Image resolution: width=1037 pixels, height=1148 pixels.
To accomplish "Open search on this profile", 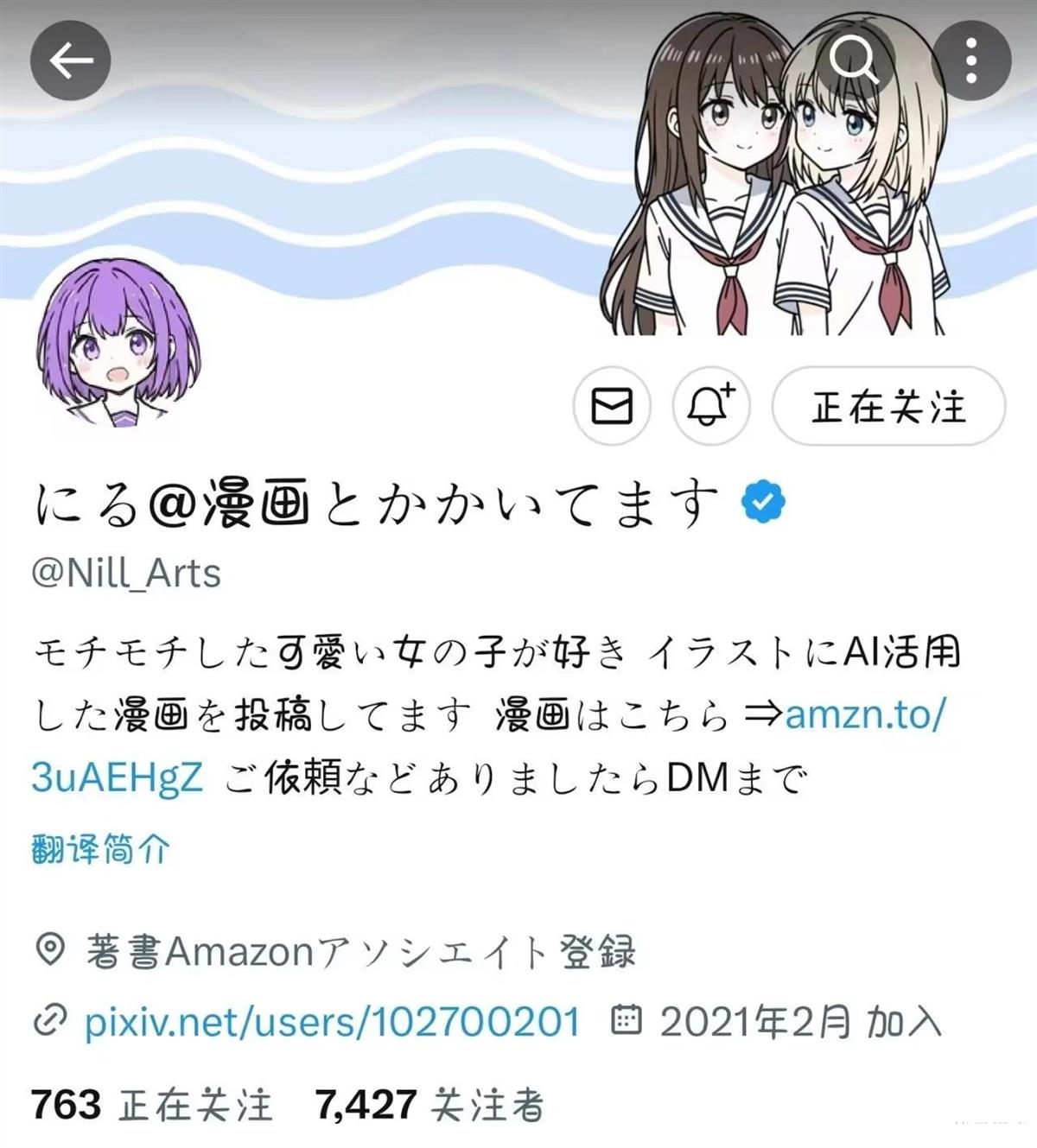I will pos(854,60).
